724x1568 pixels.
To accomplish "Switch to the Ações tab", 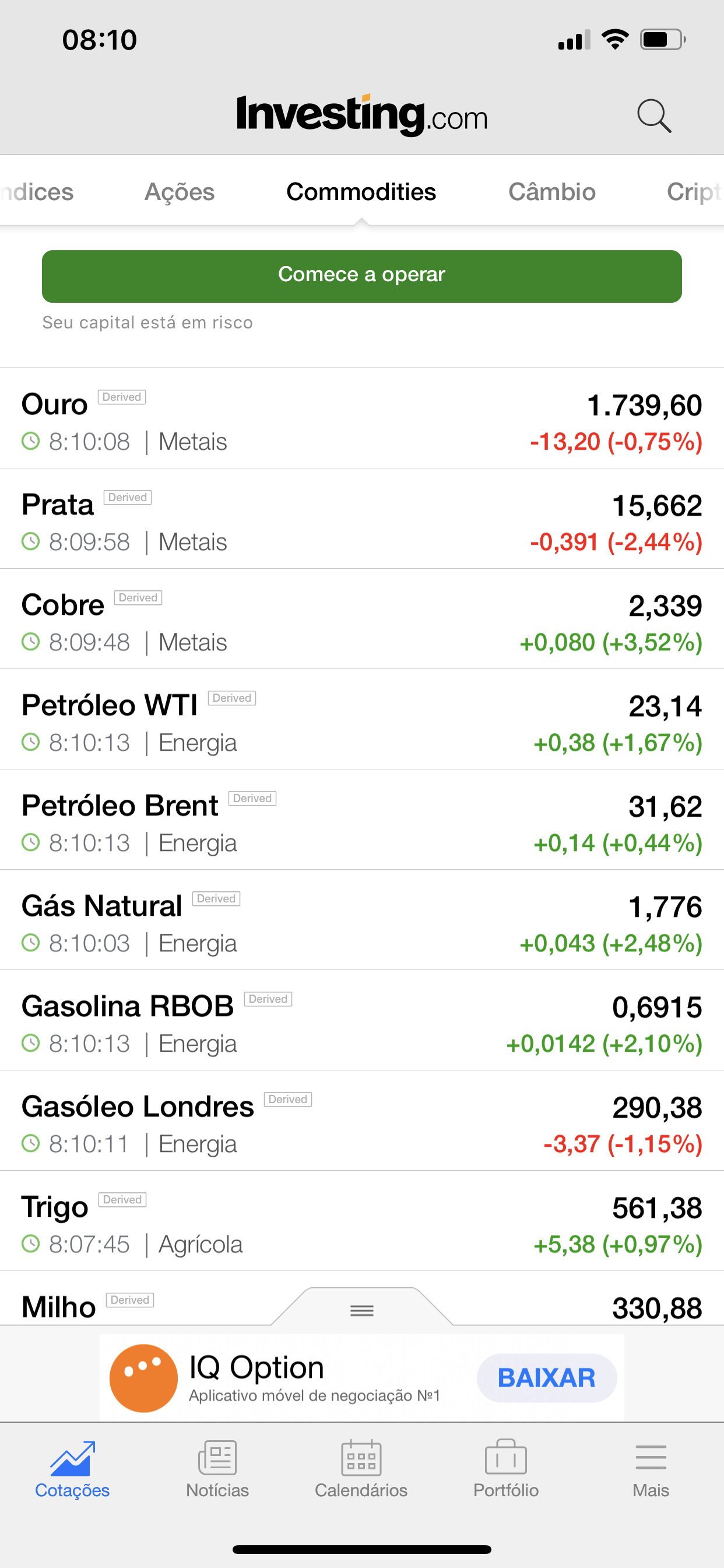I will click(x=180, y=192).
